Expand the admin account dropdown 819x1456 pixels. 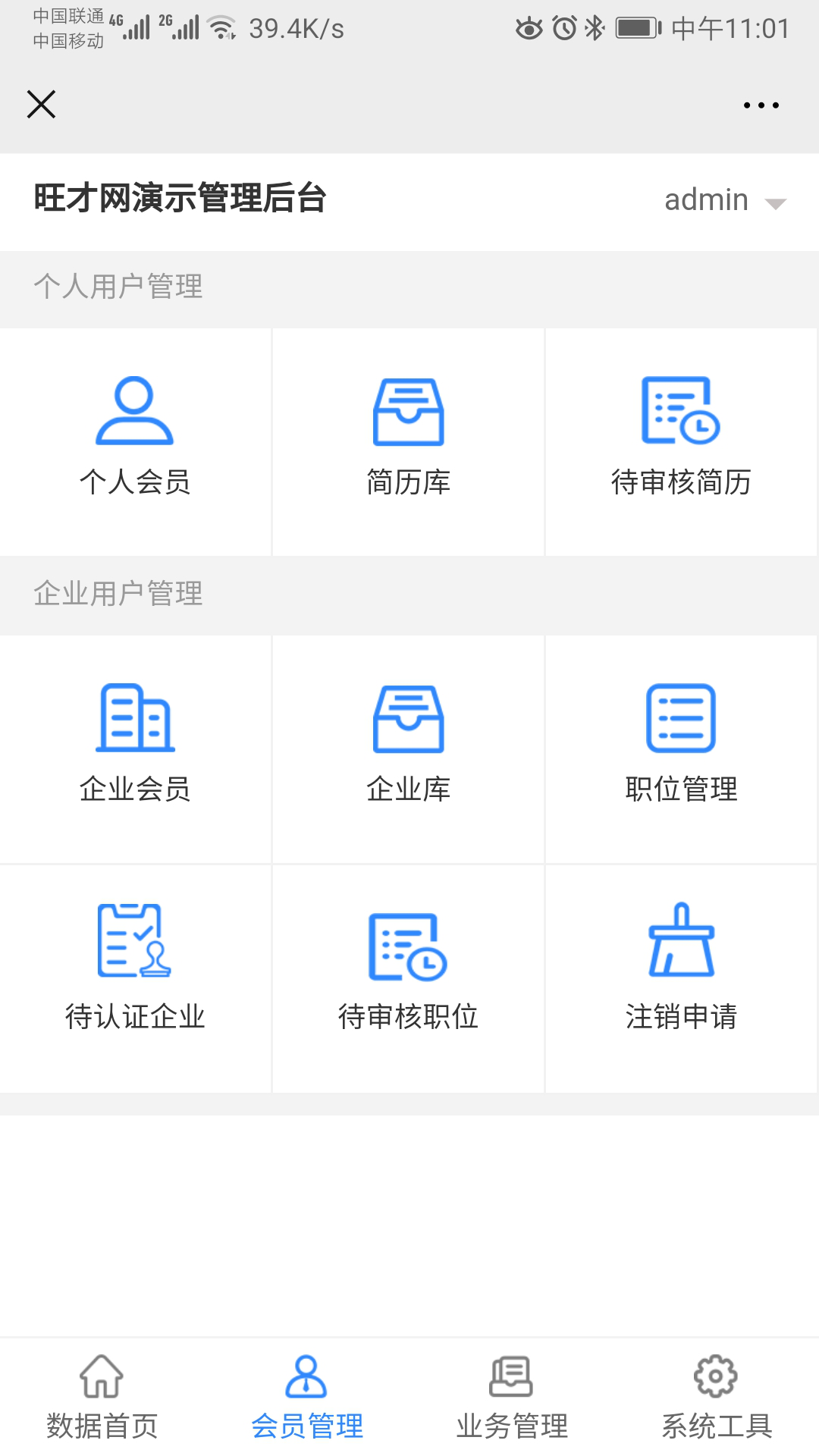pyautogui.click(x=724, y=201)
